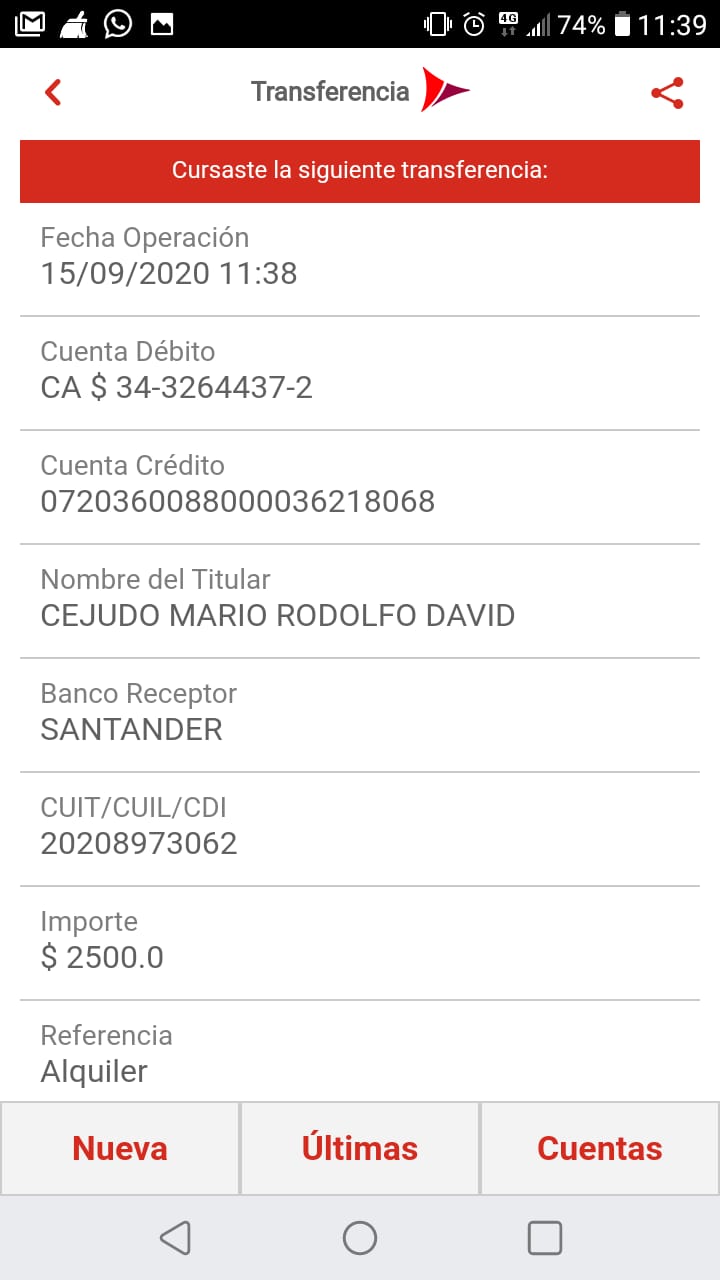Go back using the red arrow
This screenshot has width=720, height=1280.
[53, 92]
